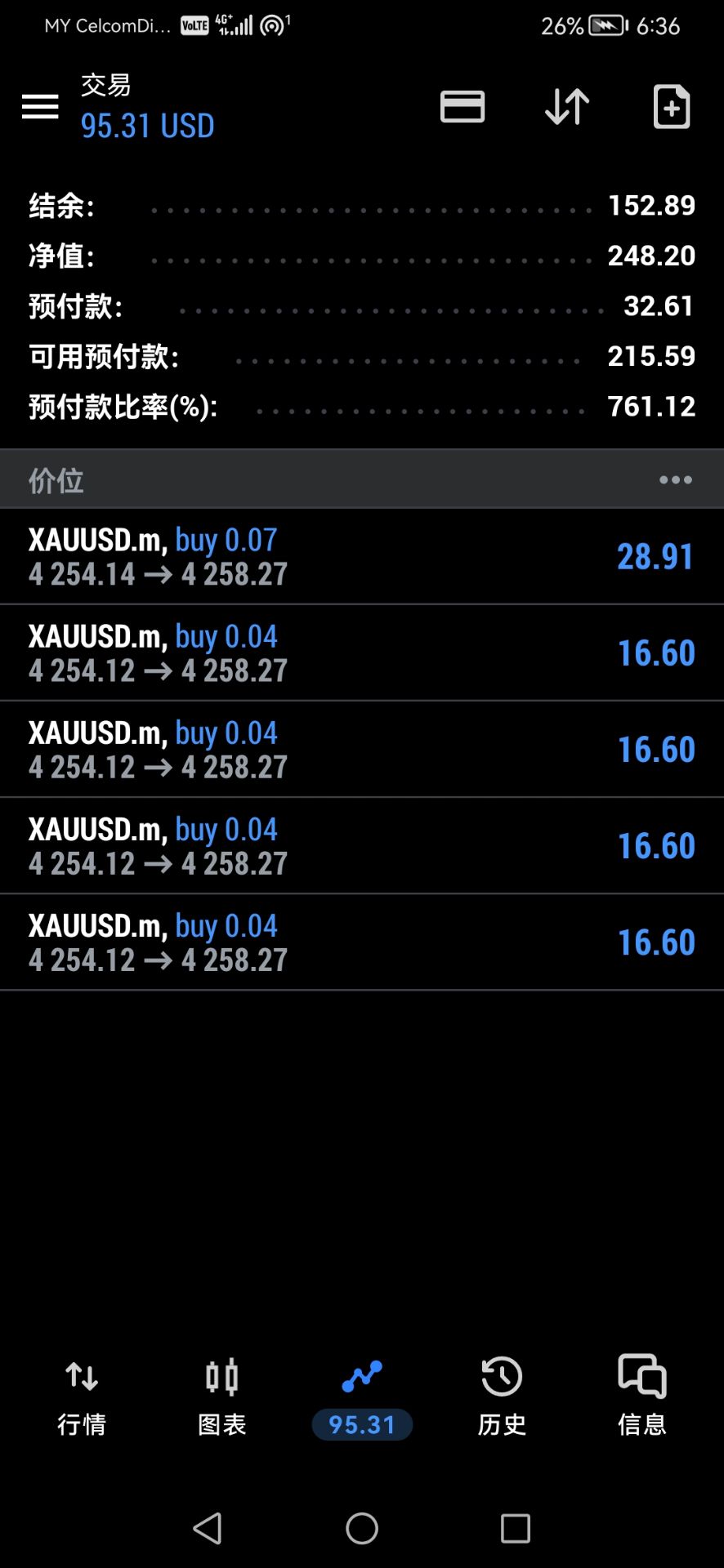The width and height of the screenshot is (724, 1568).
Task: Open the deposit card icon
Action: (463, 106)
